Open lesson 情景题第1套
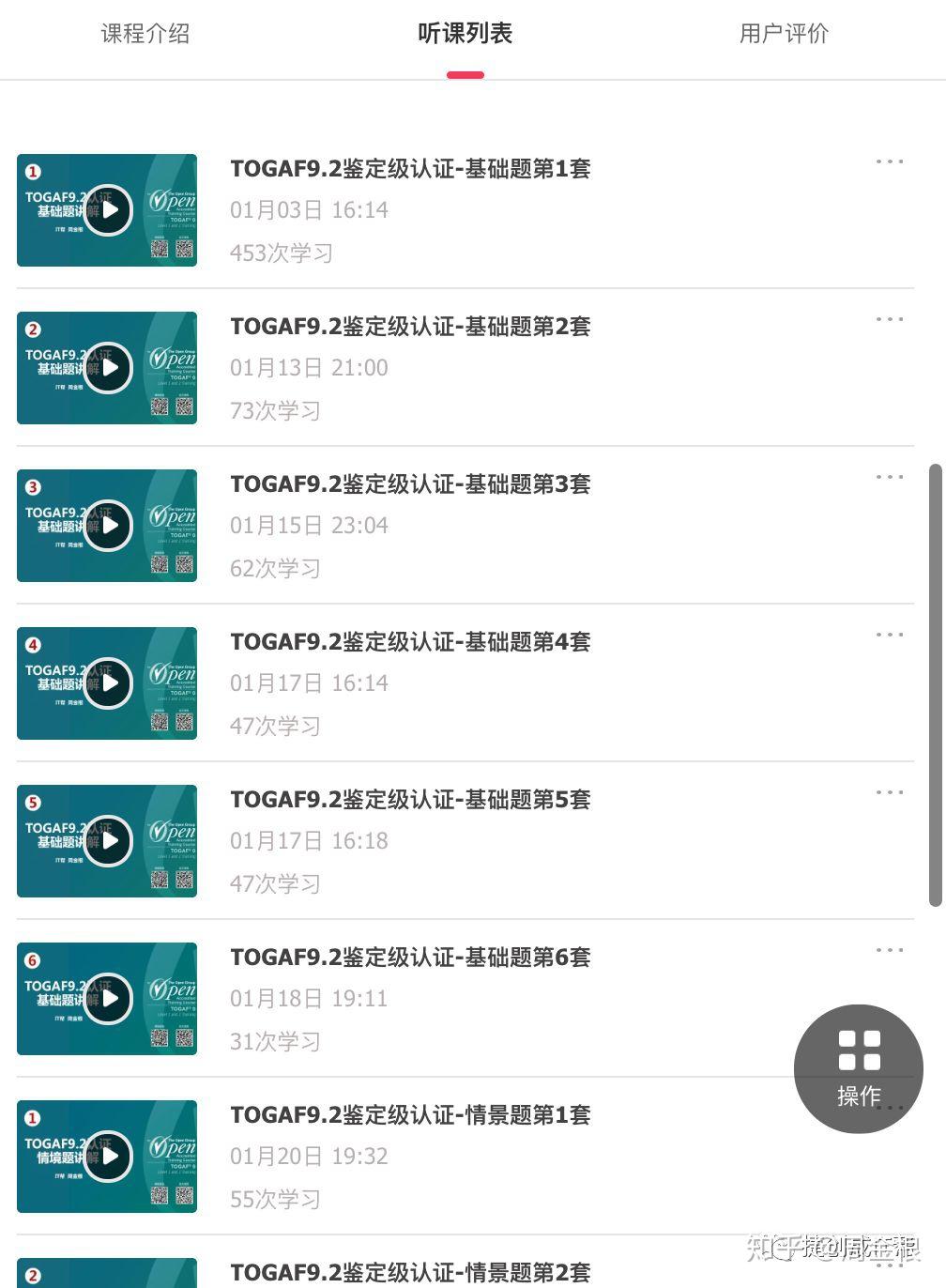 410,1115
